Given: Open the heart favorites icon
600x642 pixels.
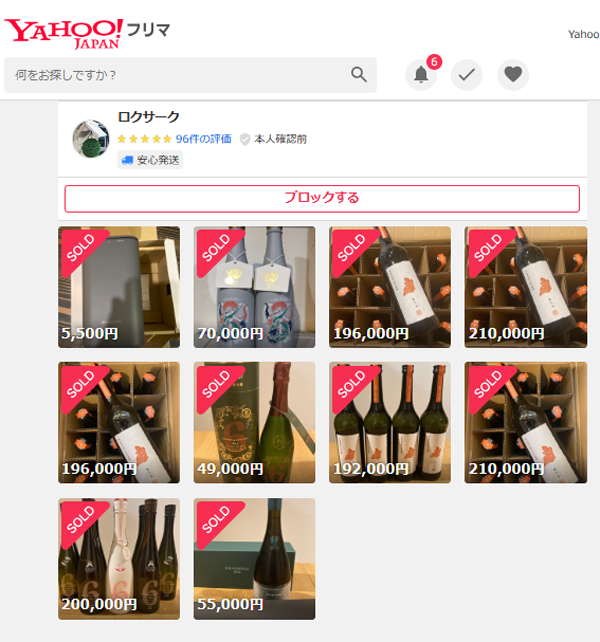Looking at the screenshot, I should coord(513,75).
